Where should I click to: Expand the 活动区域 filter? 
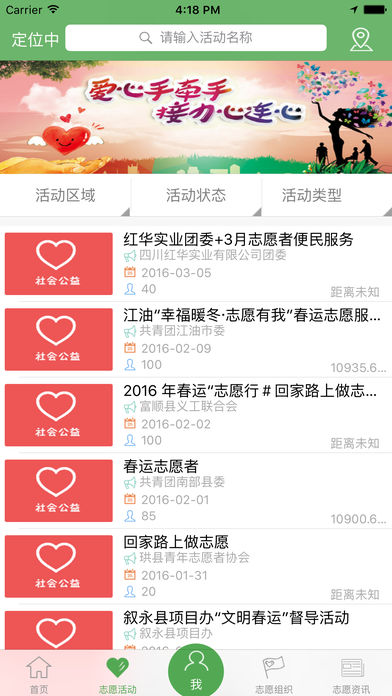tap(65, 195)
